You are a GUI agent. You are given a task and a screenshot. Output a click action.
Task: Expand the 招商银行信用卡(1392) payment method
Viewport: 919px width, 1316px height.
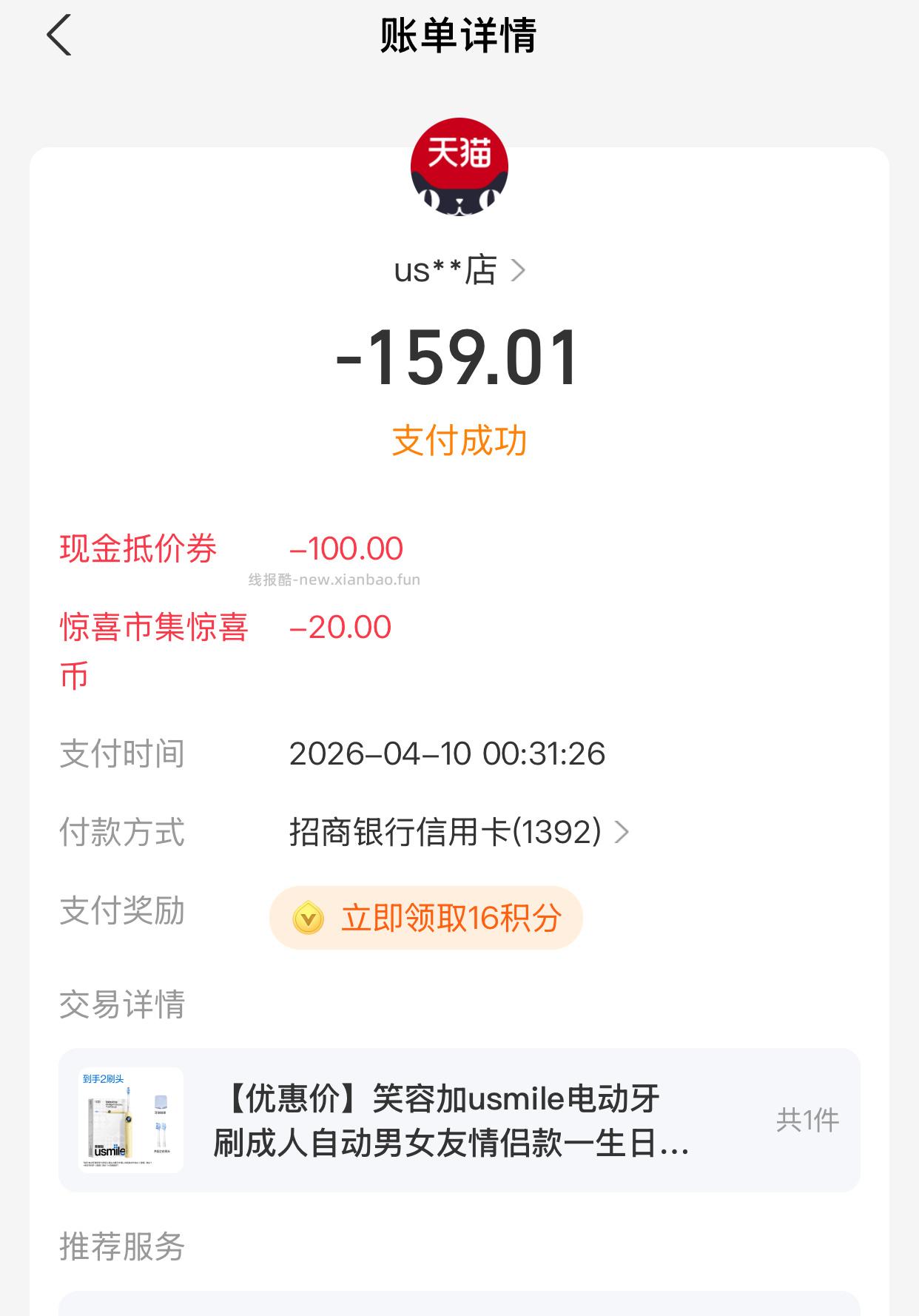tap(444, 833)
